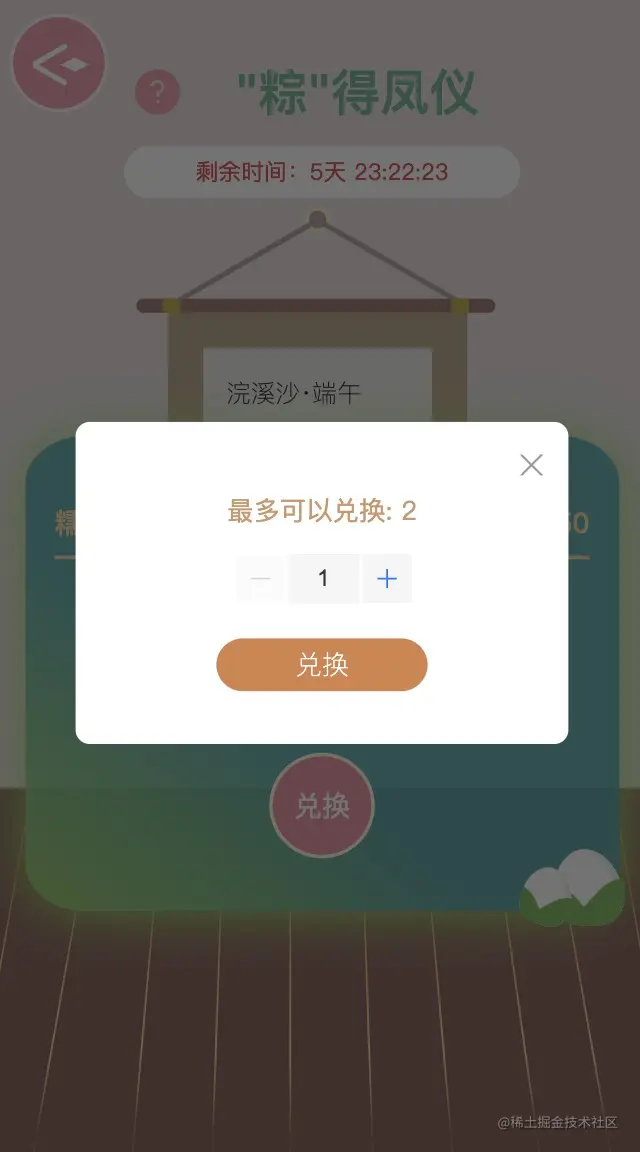
Task: Tap the quantity input field showing 1
Action: tap(323, 579)
